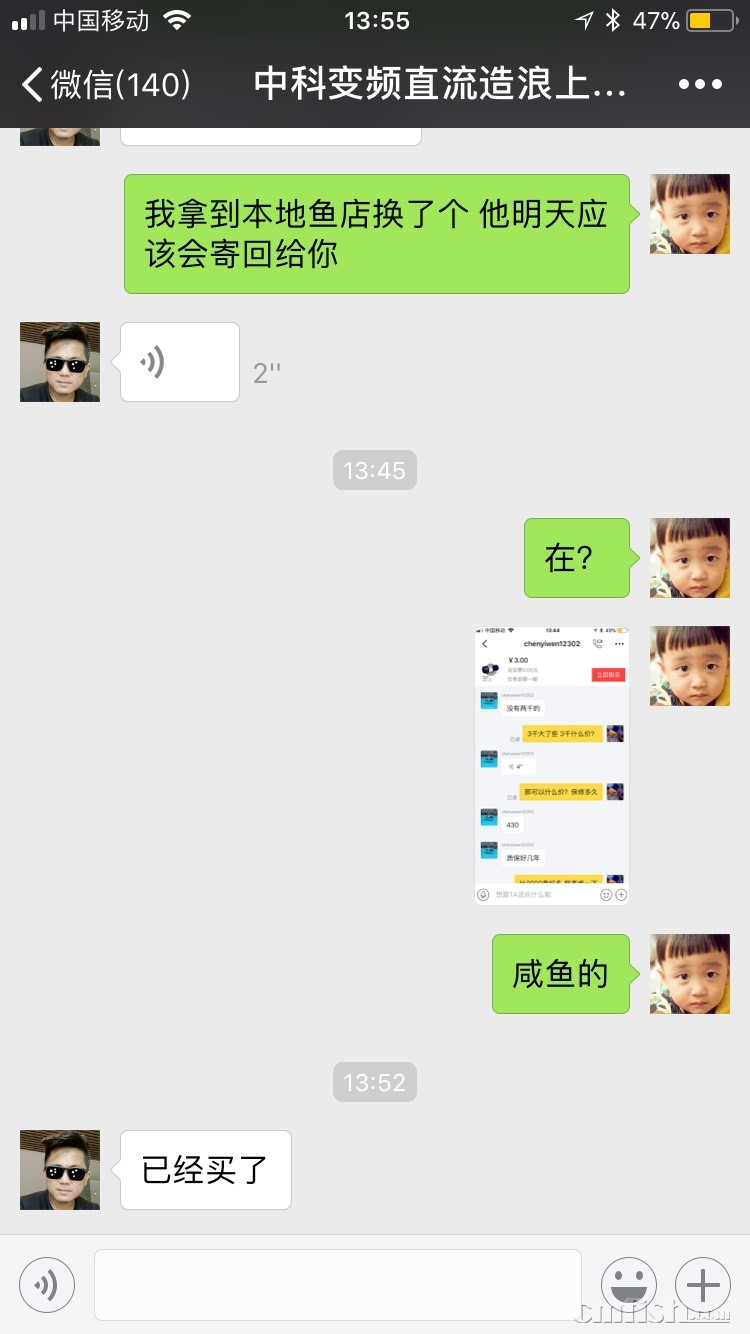Focus the message text field
This screenshot has height=1334, width=750.
click(x=338, y=1285)
